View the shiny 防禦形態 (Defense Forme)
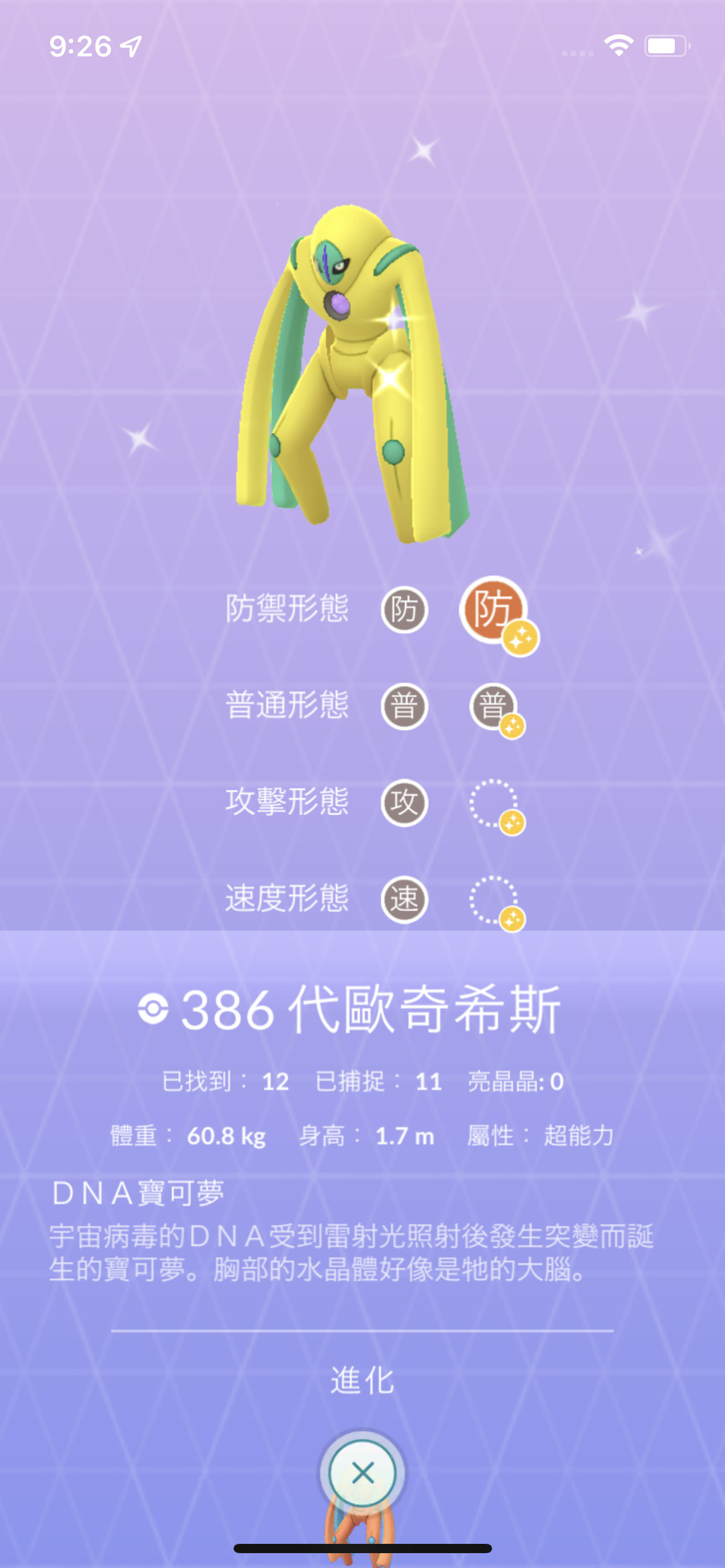Screen dimensions: 725x1568 click(x=493, y=611)
